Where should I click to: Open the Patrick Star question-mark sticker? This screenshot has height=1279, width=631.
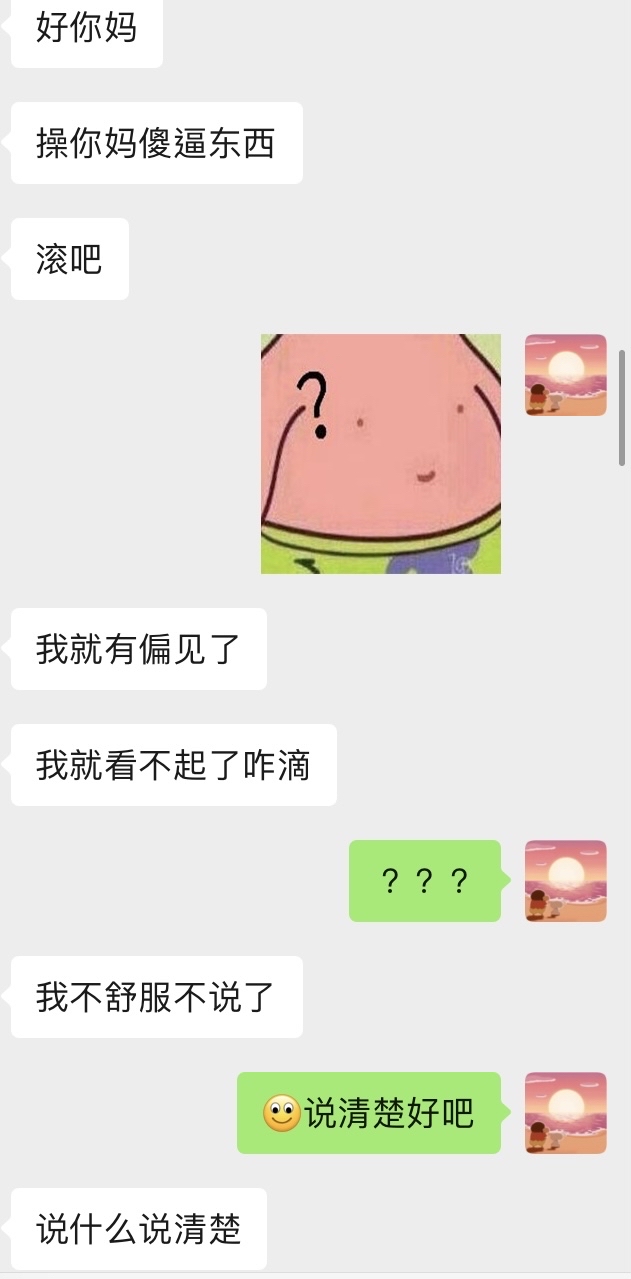tap(380, 453)
